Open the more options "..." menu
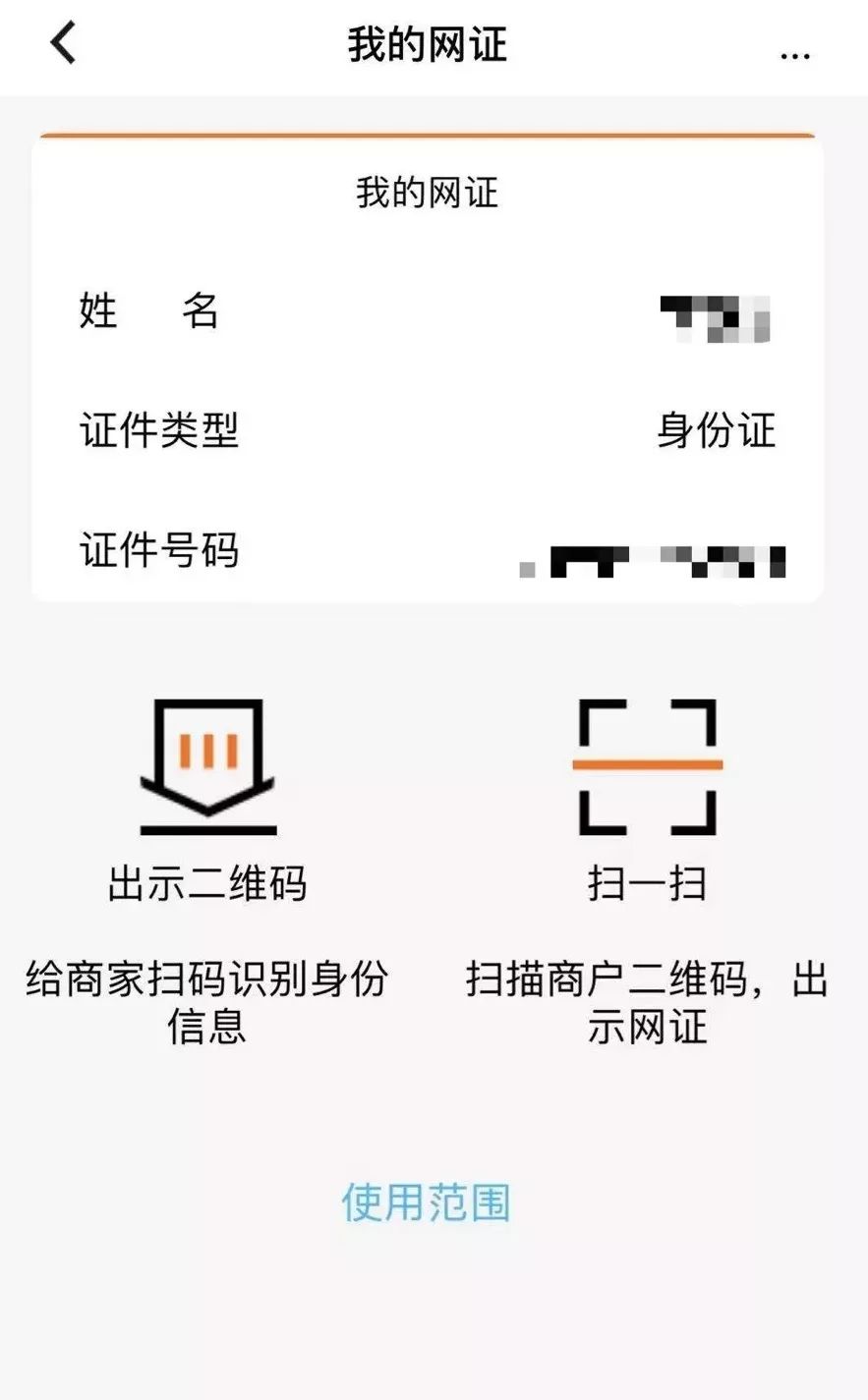Viewport: 868px width, 1400px height. tap(794, 54)
